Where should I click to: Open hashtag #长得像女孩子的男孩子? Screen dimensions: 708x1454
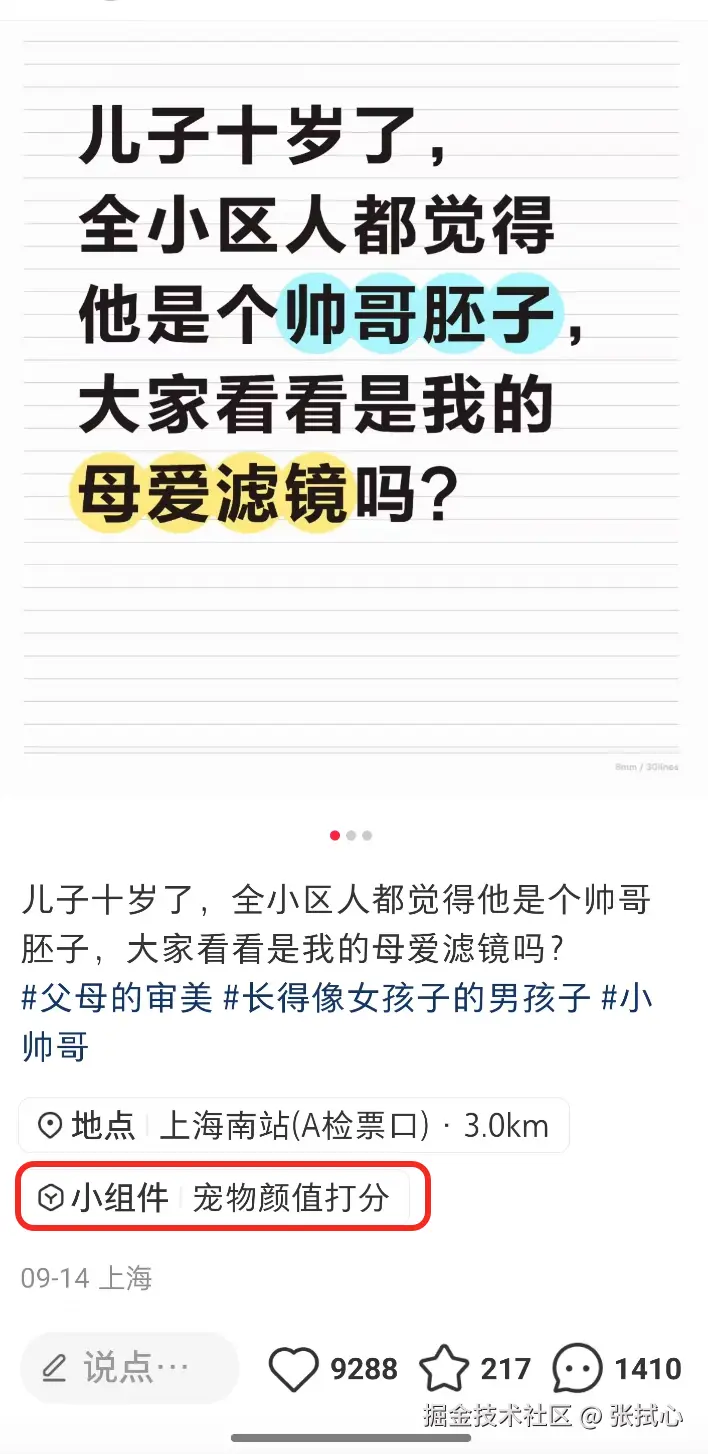click(406, 997)
